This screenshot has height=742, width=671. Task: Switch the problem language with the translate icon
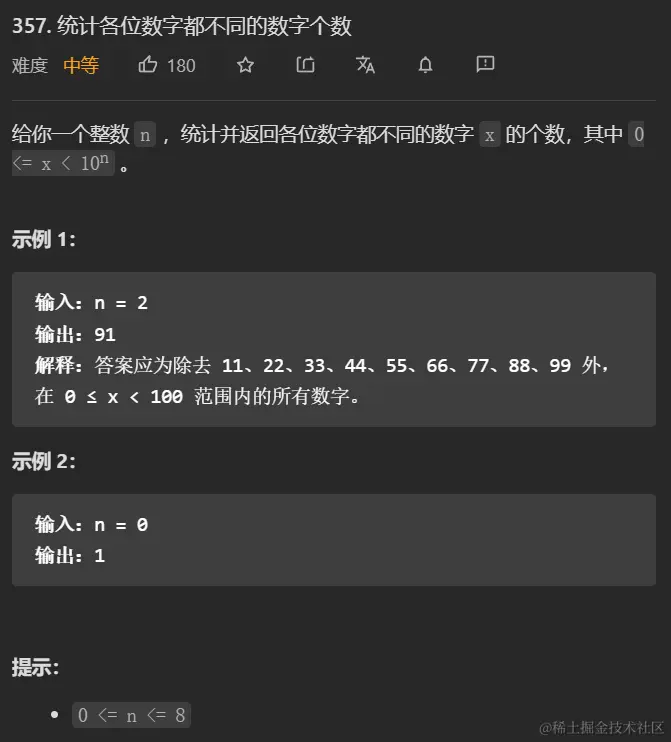click(365, 65)
